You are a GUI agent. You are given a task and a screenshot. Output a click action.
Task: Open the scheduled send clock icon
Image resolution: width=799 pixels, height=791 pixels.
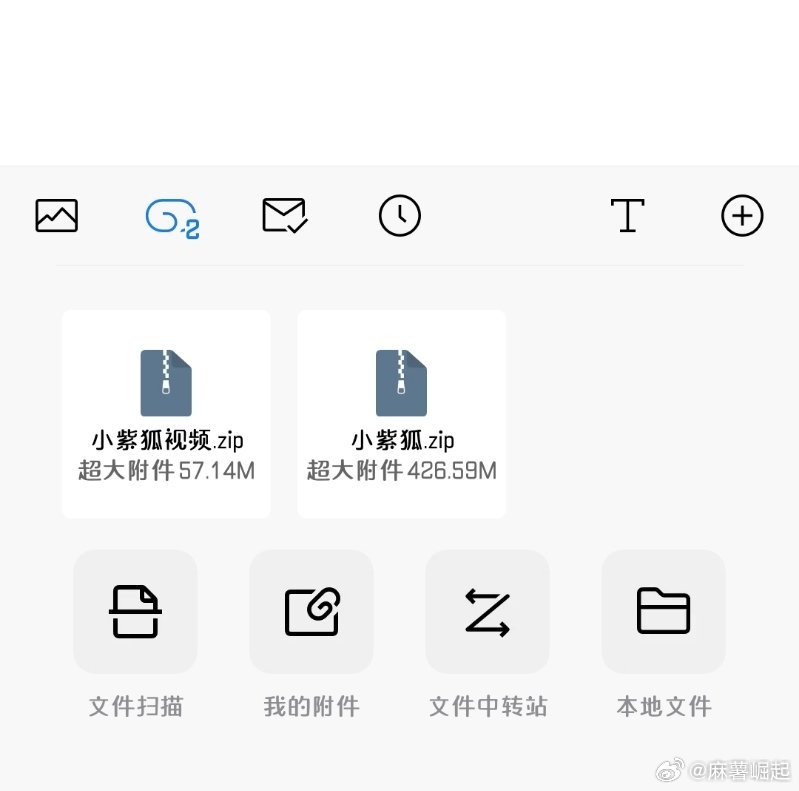400,215
